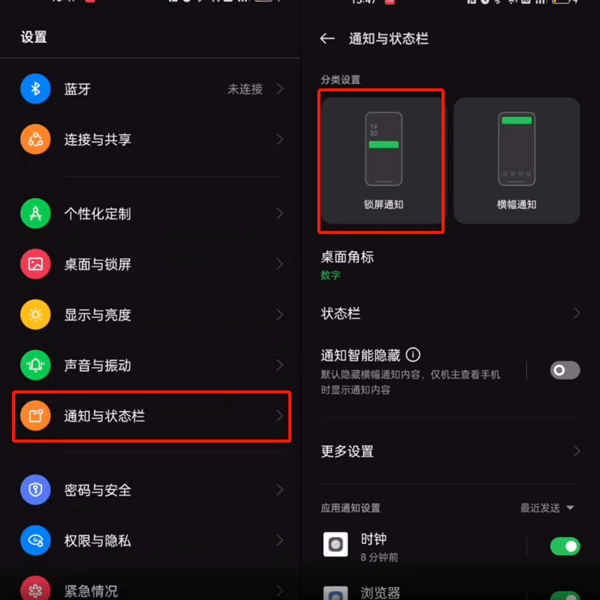Tap the 通知与状态栏 row in settings list
This screenshot has height=600, width=600.
[150, 416]
